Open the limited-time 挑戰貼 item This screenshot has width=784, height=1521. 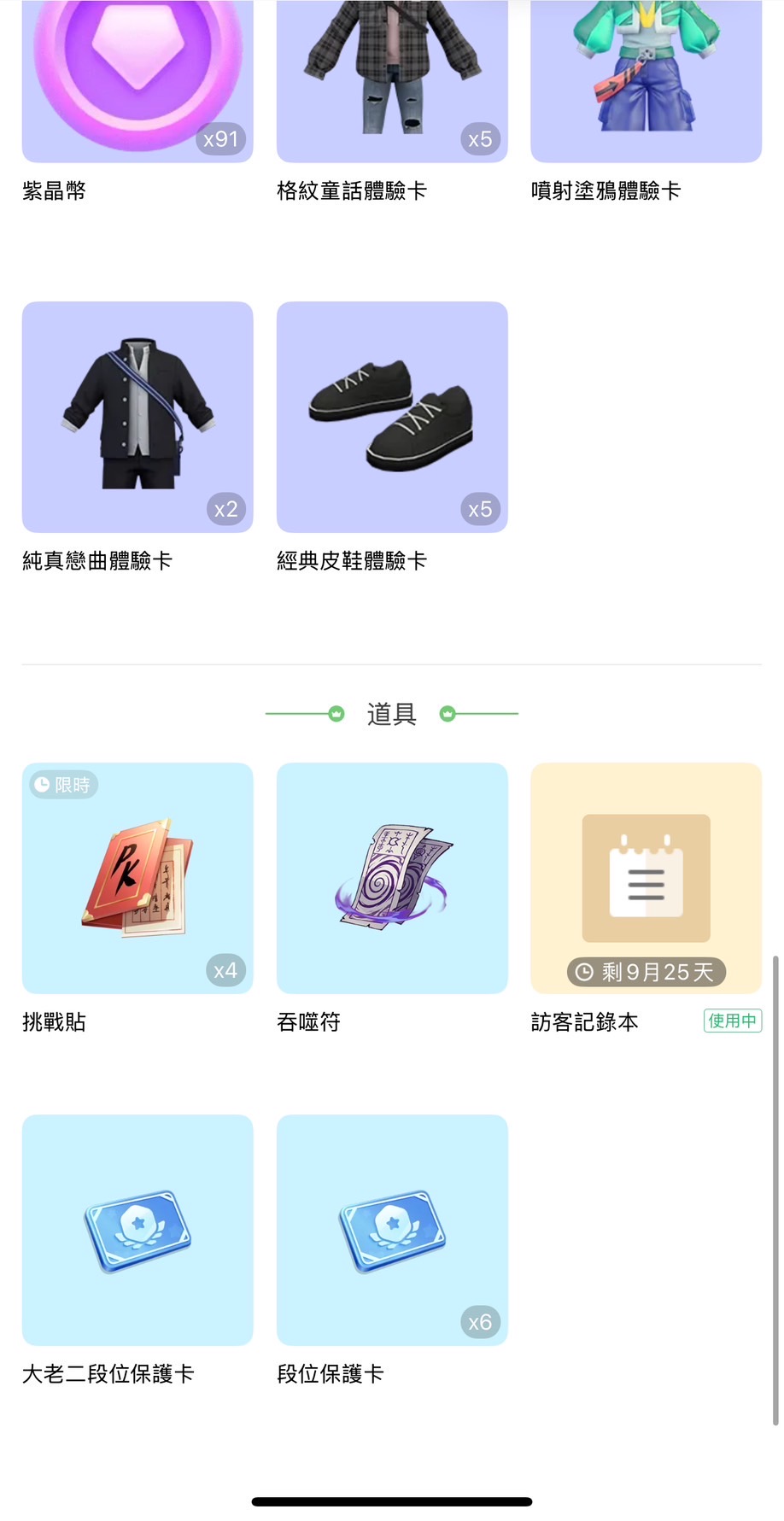[137, 878]
